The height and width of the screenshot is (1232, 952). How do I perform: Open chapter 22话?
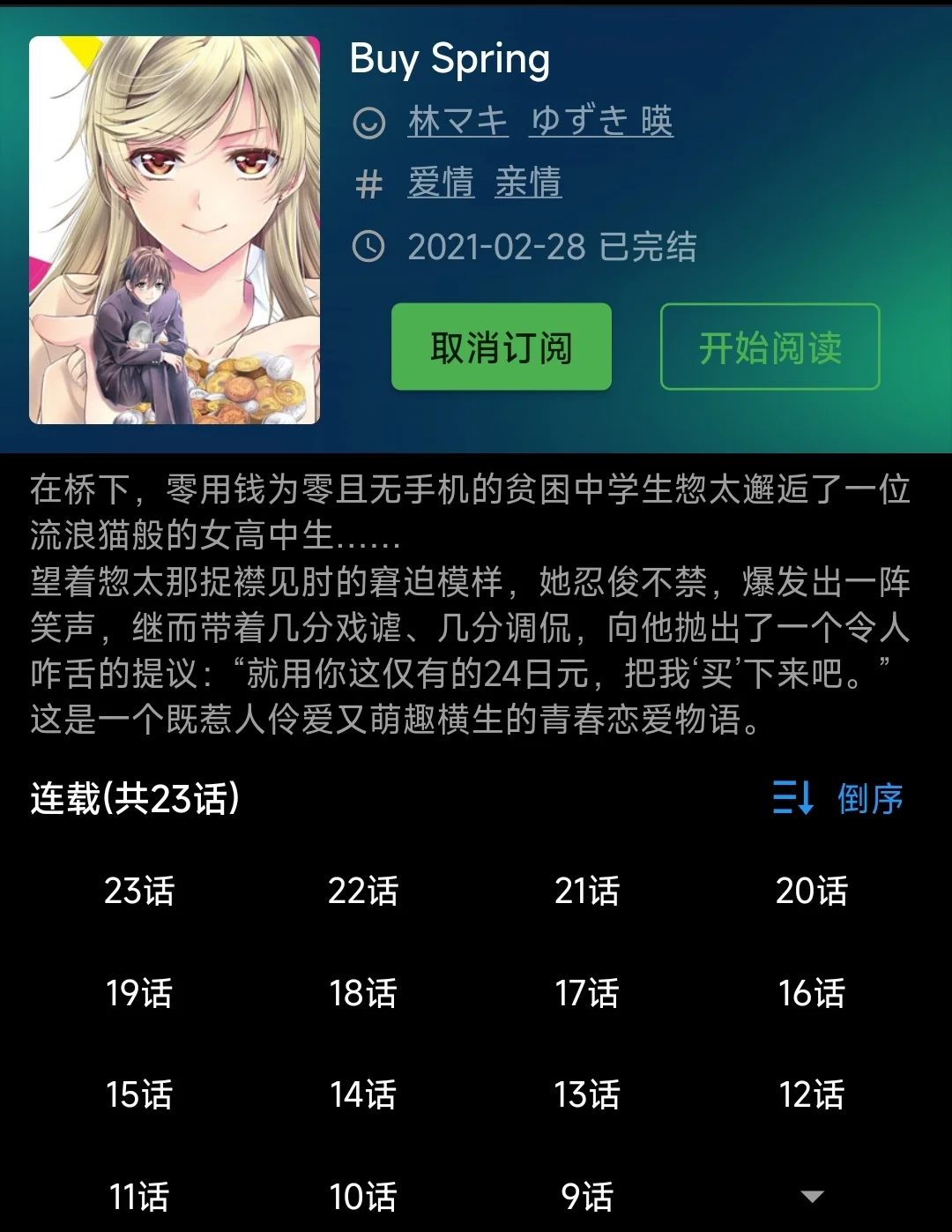(363, 891)
